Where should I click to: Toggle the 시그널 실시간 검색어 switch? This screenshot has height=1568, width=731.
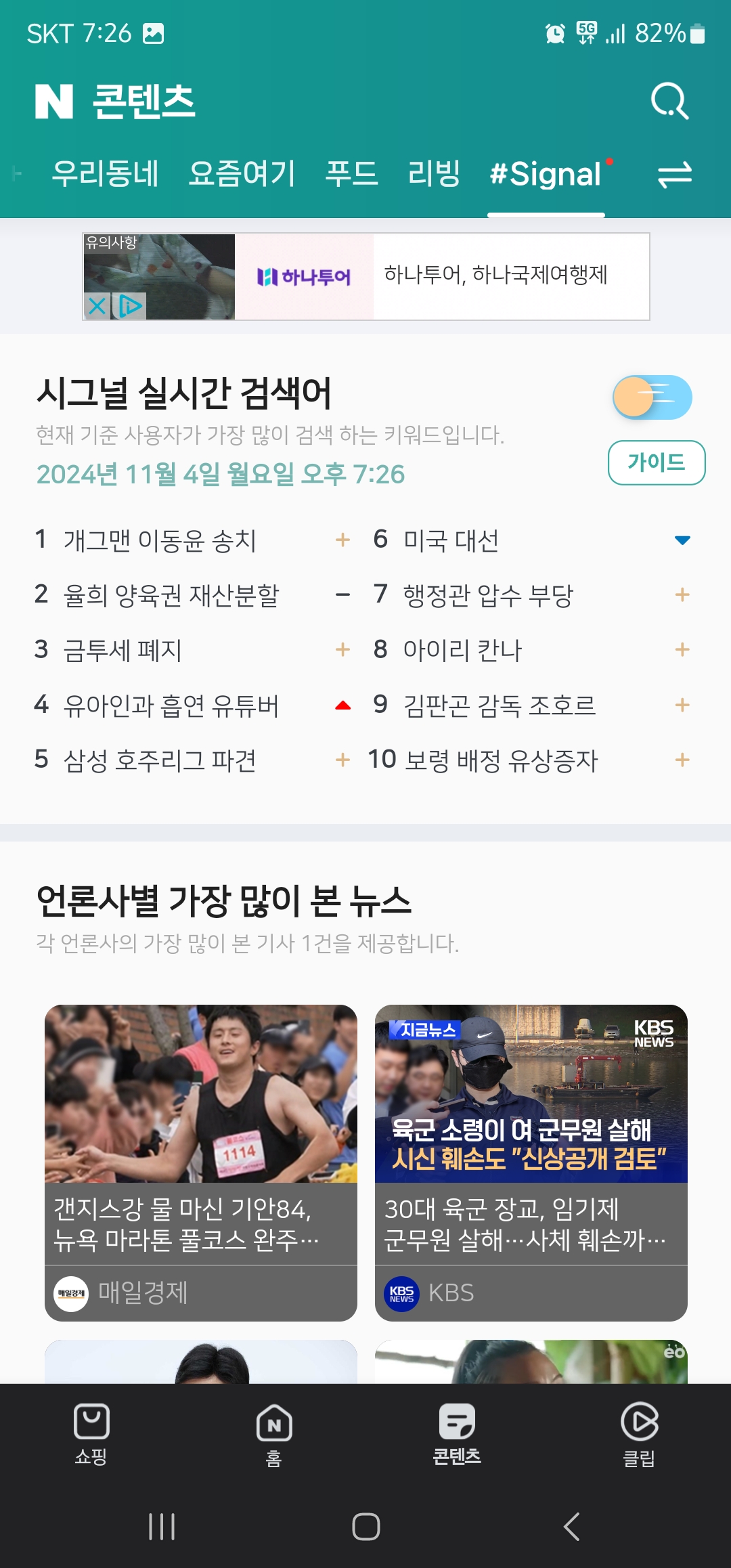tap(652, 397)
